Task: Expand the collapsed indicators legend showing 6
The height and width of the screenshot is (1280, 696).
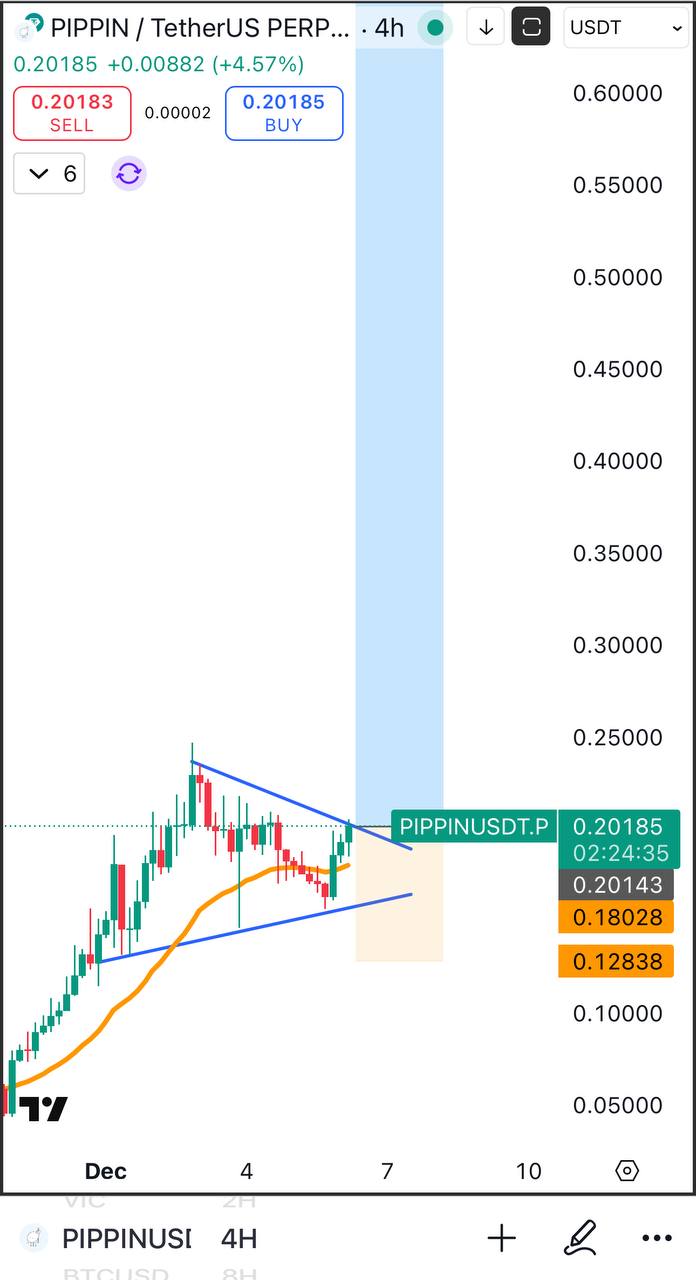Action: pyautogui.click(x=49, y=174)
